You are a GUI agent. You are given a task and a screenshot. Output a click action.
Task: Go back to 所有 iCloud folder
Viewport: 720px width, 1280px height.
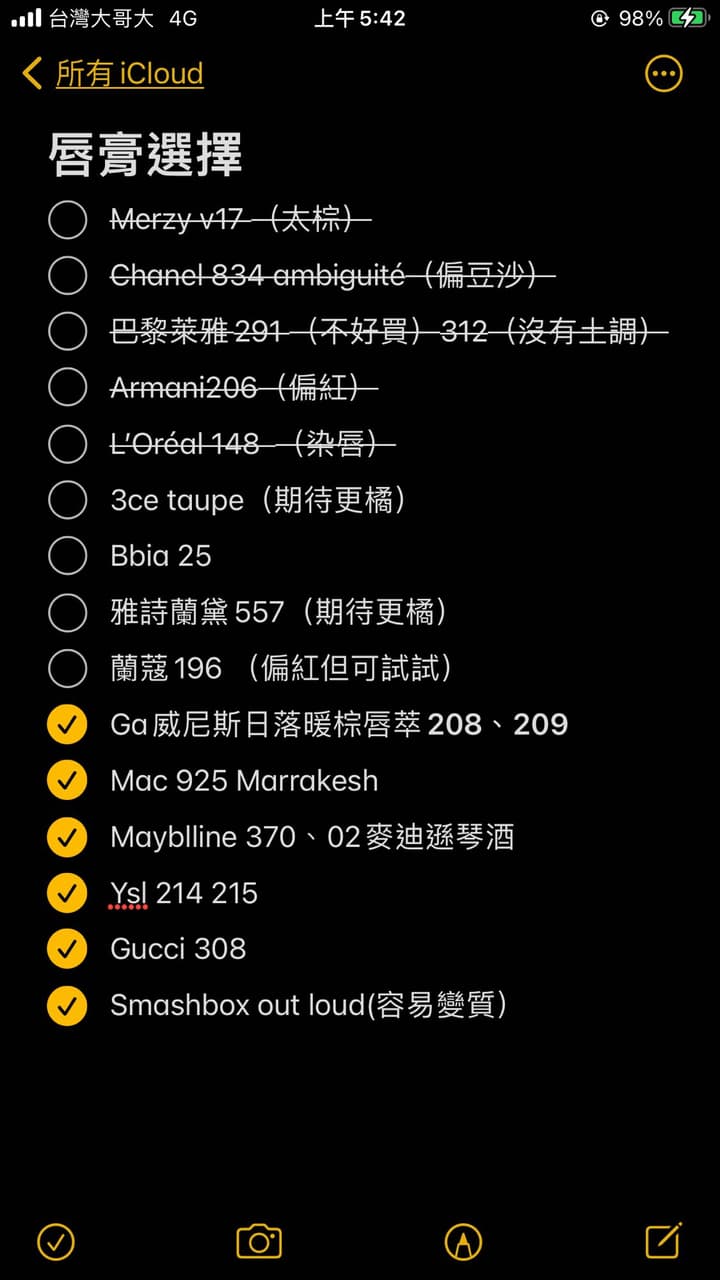pyautogui.click(x=112, y=73)
